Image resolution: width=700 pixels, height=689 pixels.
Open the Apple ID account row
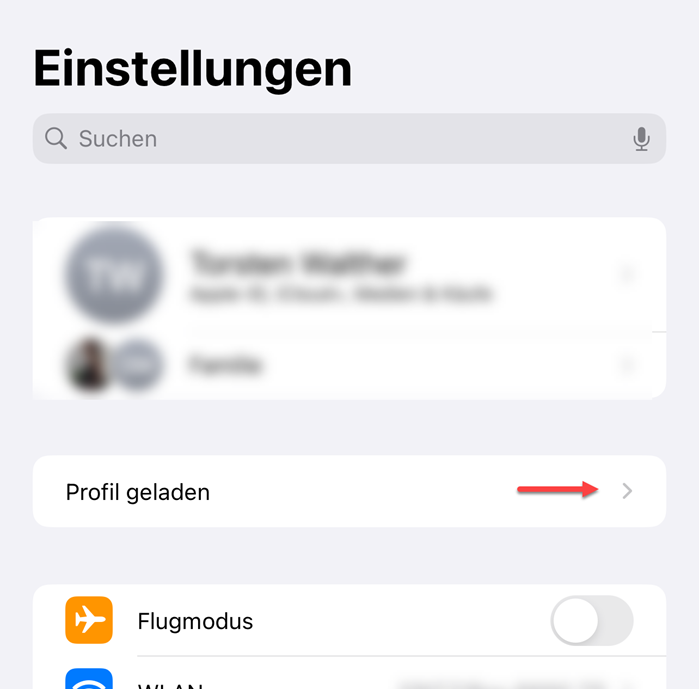349,273
